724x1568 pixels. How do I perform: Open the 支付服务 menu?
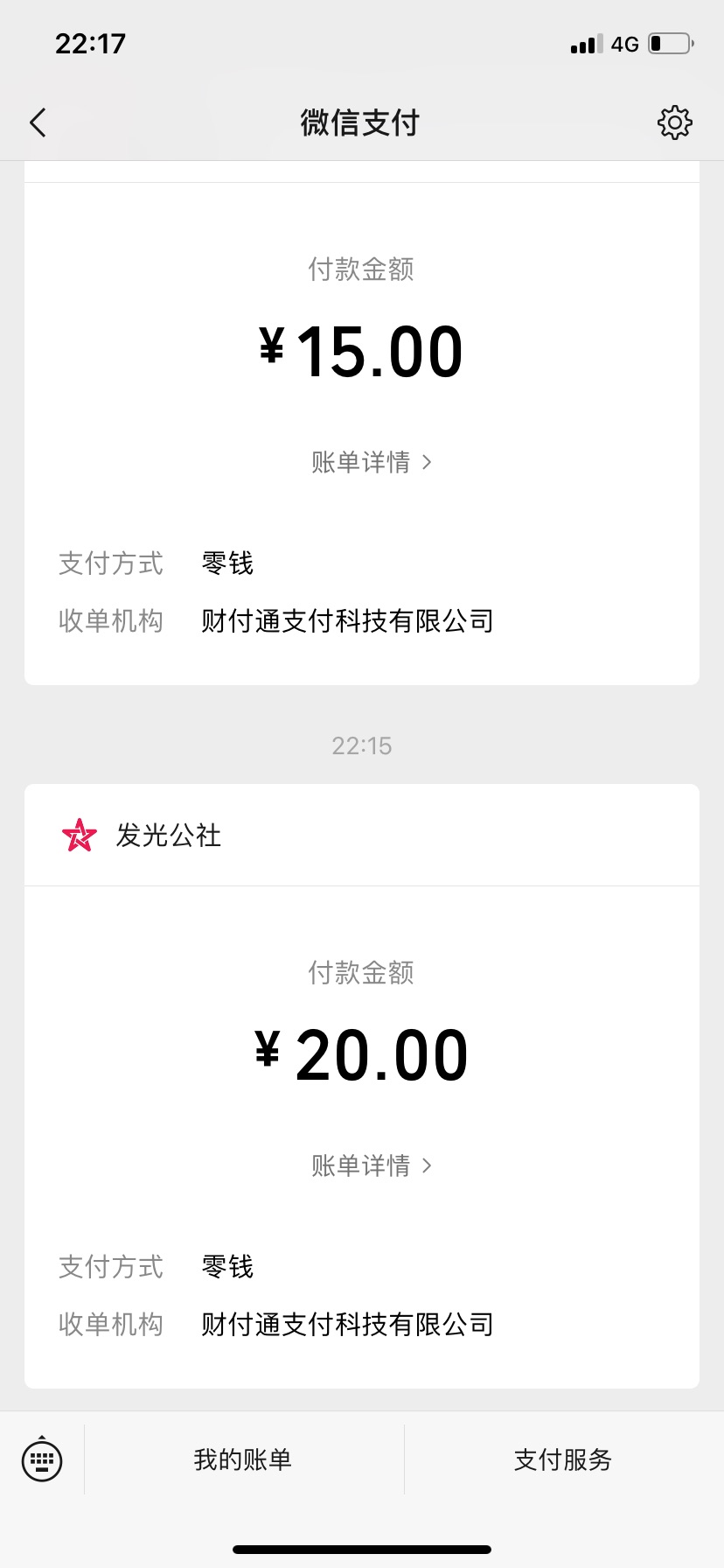click(x=564, y=1459)
